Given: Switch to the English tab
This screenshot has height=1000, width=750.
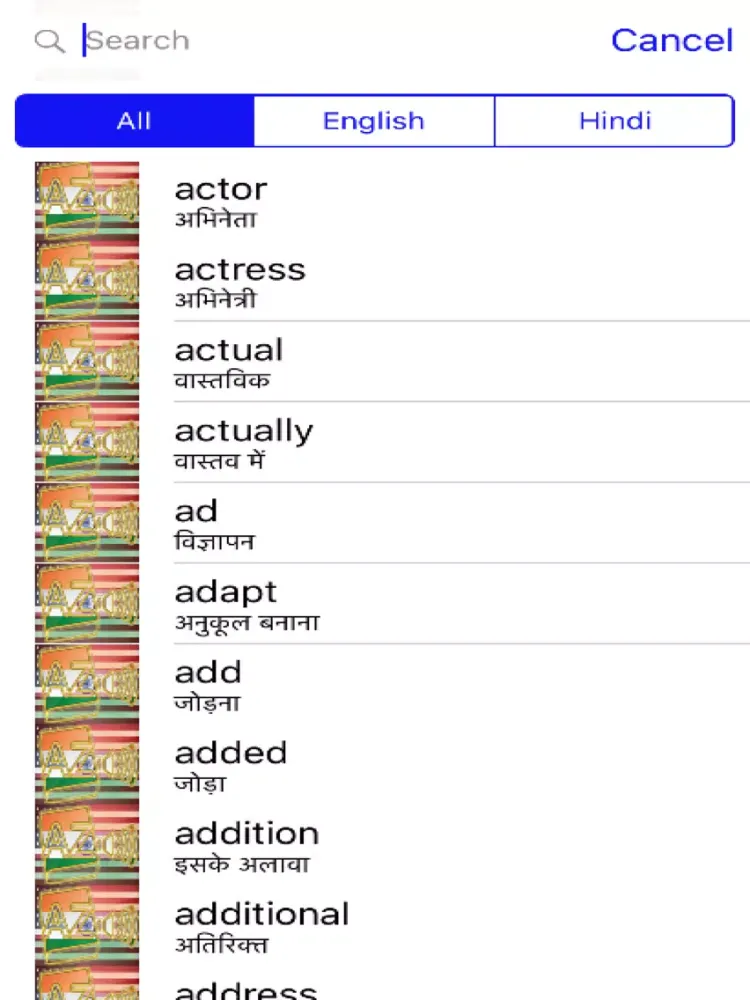Looking at the screenshot, I should pos(373,120).
